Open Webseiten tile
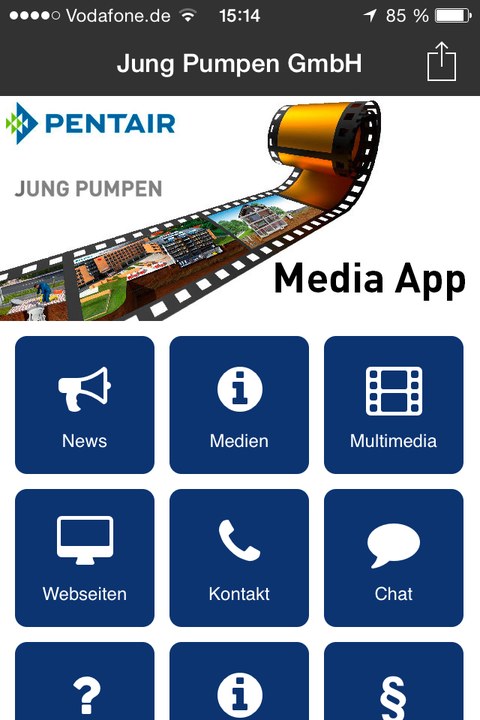Viewport: 480px width, 720px height. pyautogui.click(x=85, y=557)
